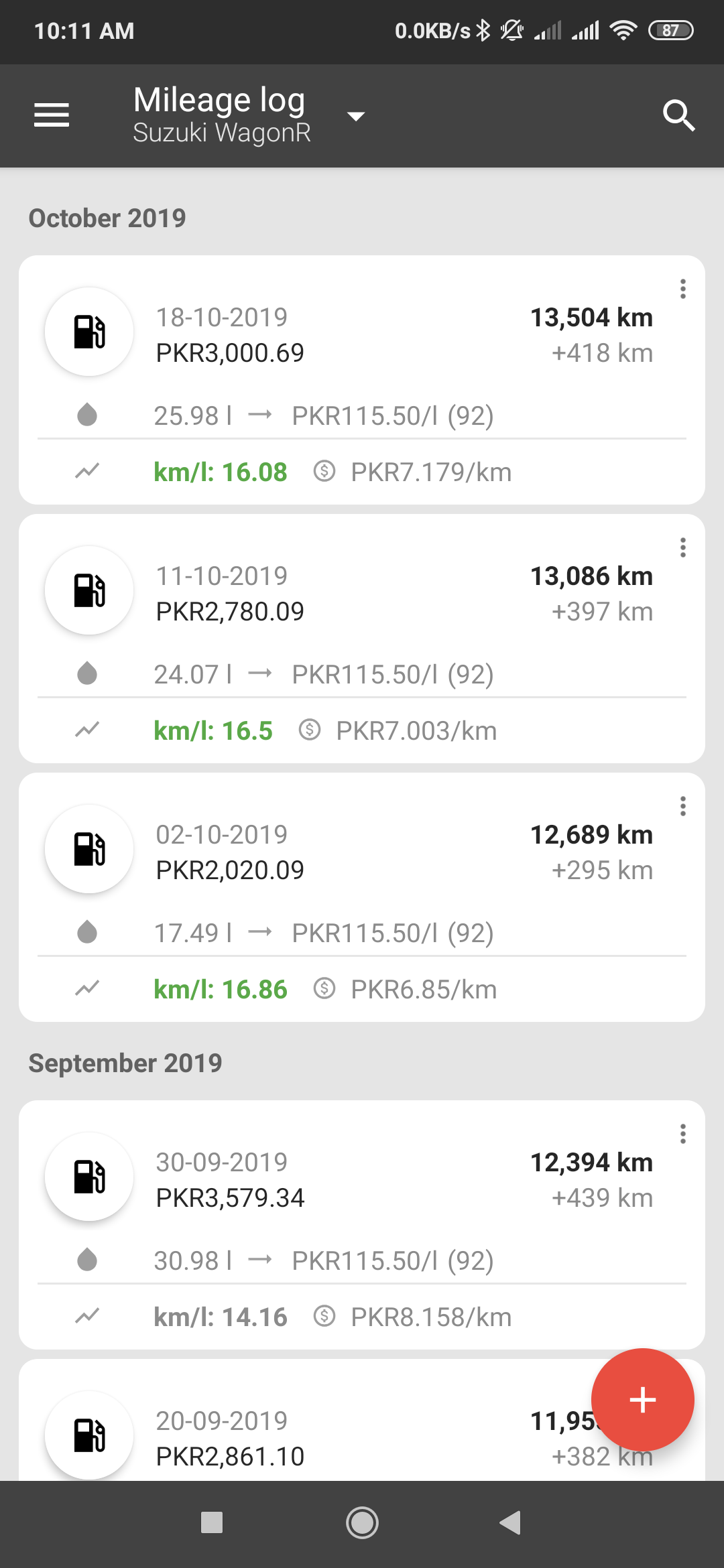Open the 30-09-2019 fill-up card

point(362,1225)
